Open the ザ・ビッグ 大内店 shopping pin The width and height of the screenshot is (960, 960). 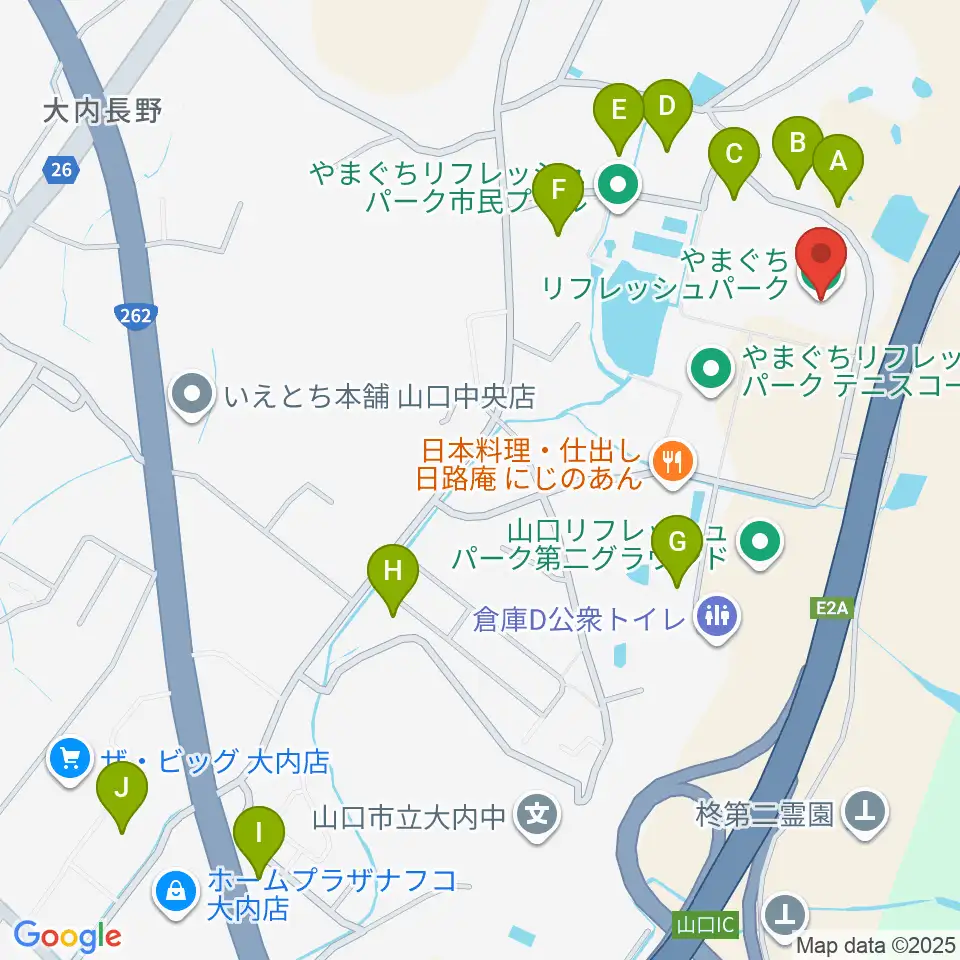tap(70, 759)
